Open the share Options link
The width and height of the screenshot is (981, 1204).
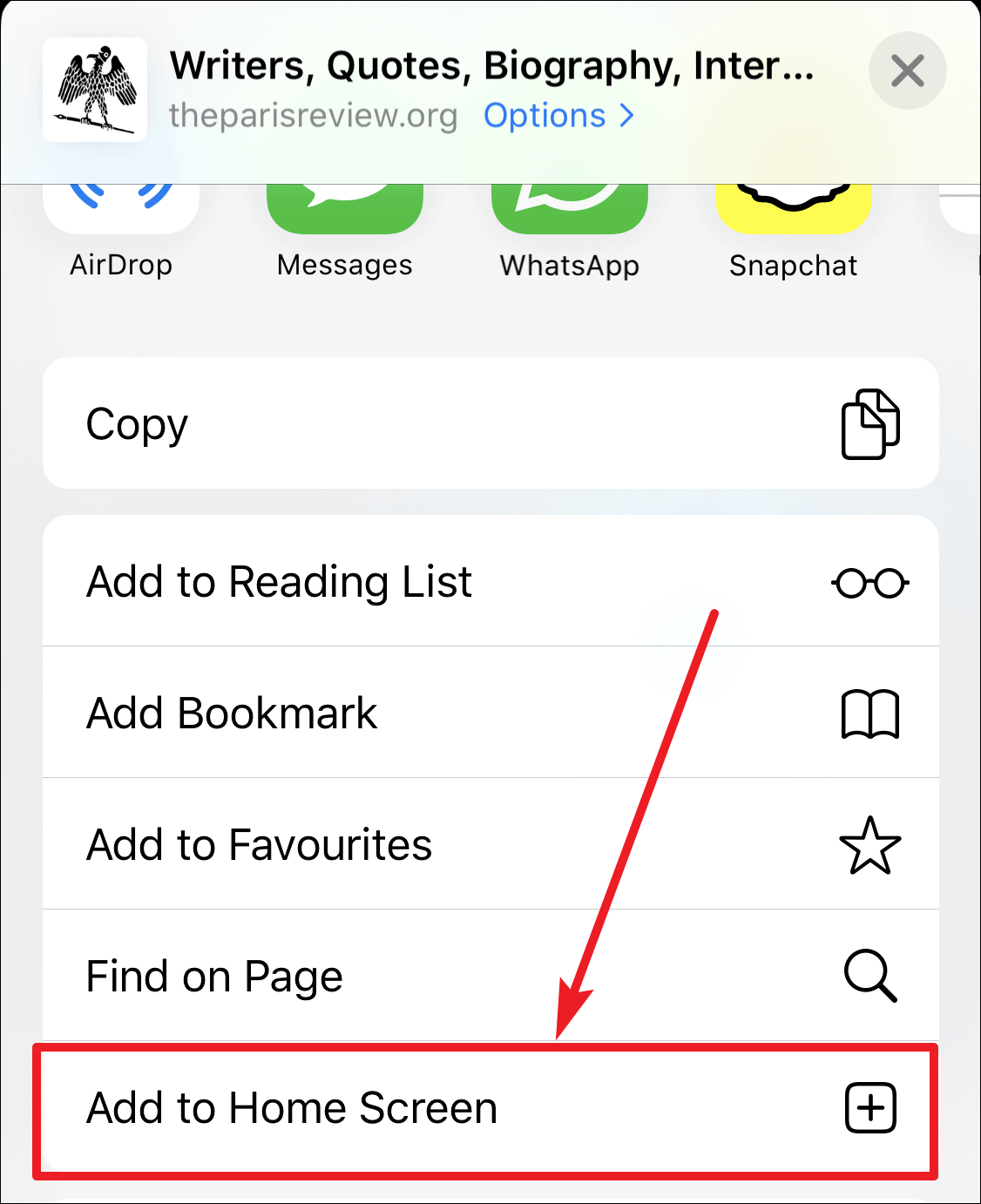click(558, 116)
